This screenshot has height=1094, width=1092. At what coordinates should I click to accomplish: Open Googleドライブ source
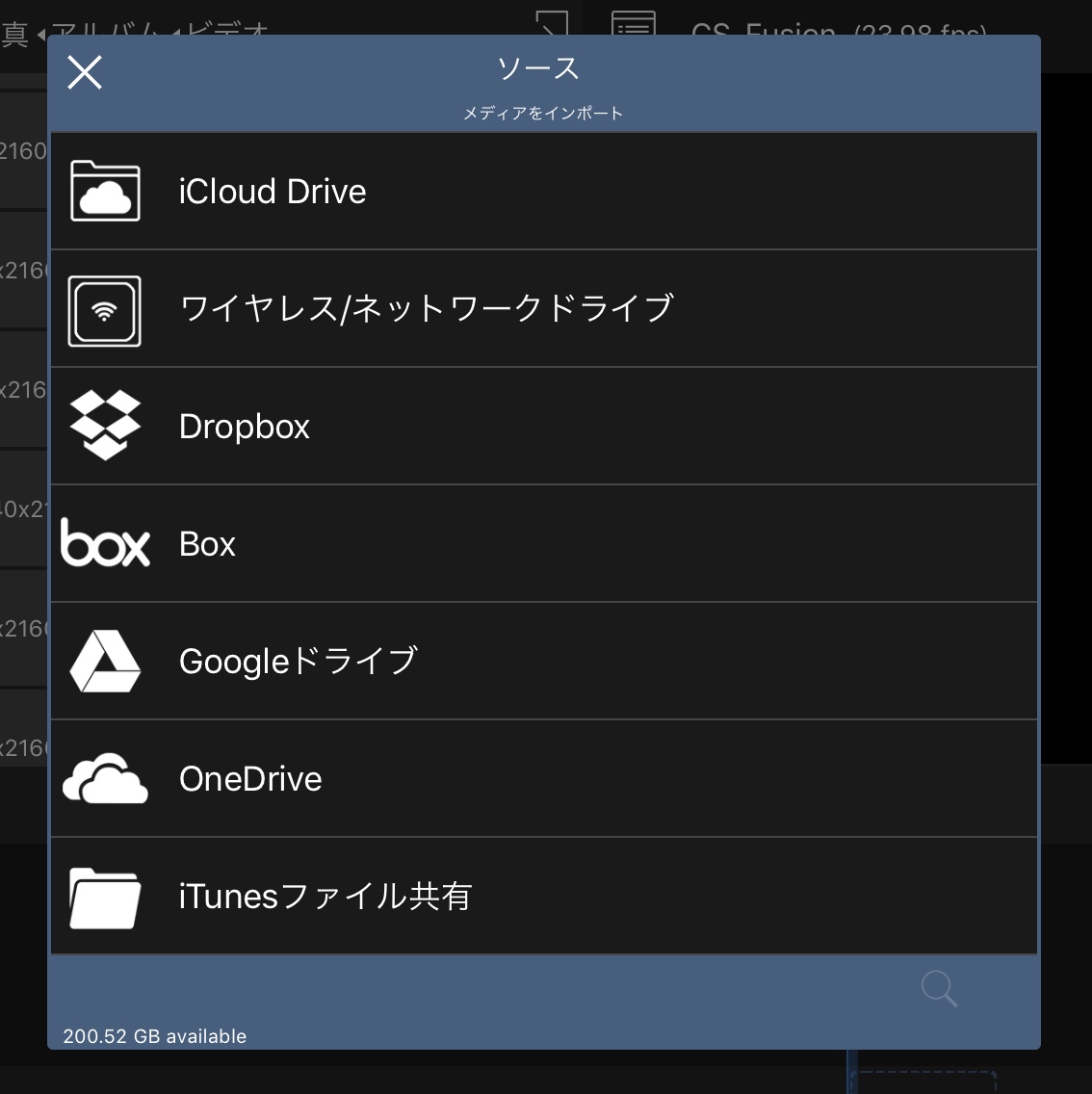543,662
